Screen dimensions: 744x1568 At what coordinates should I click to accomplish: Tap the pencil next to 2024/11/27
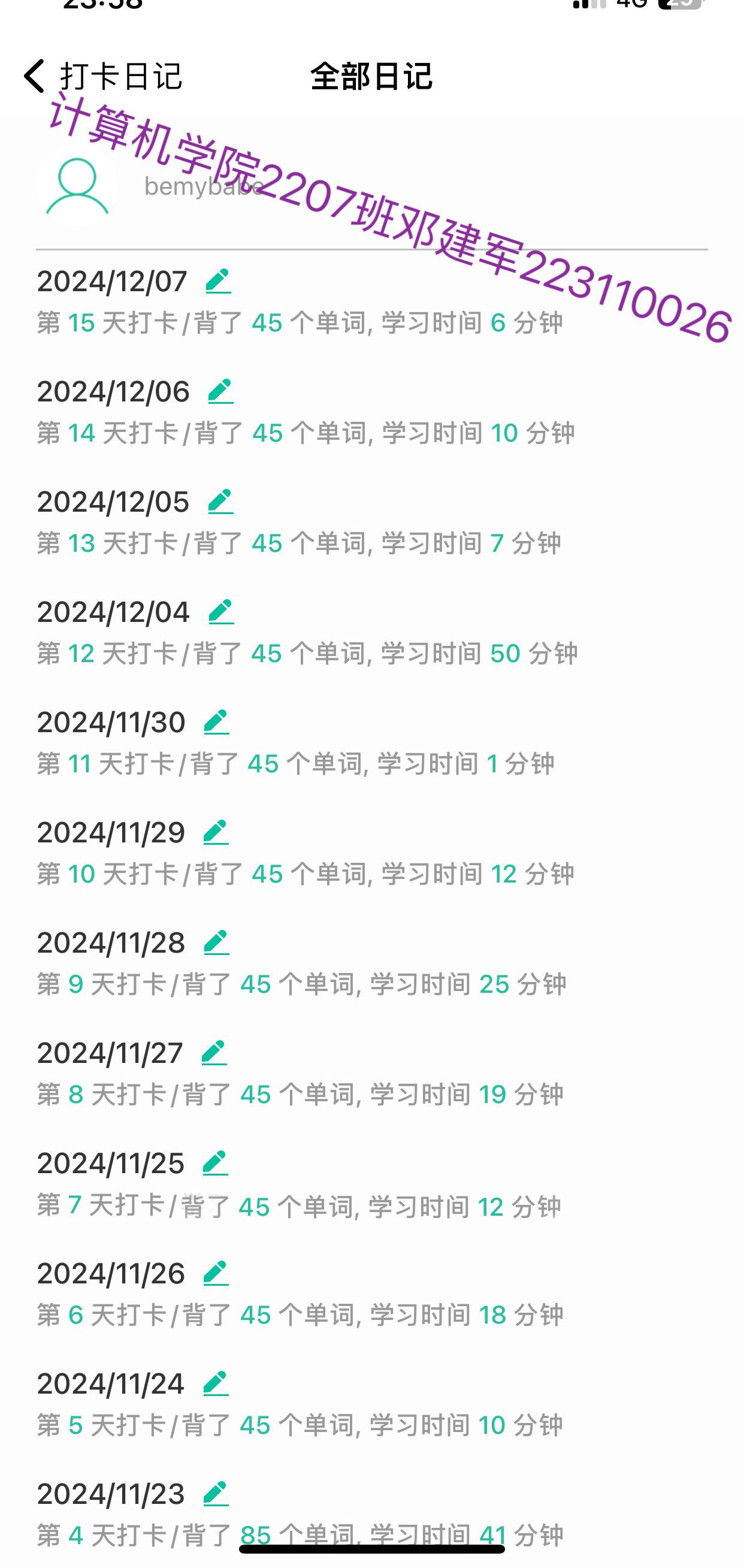pyautogui.click(x=213, y=1053)
